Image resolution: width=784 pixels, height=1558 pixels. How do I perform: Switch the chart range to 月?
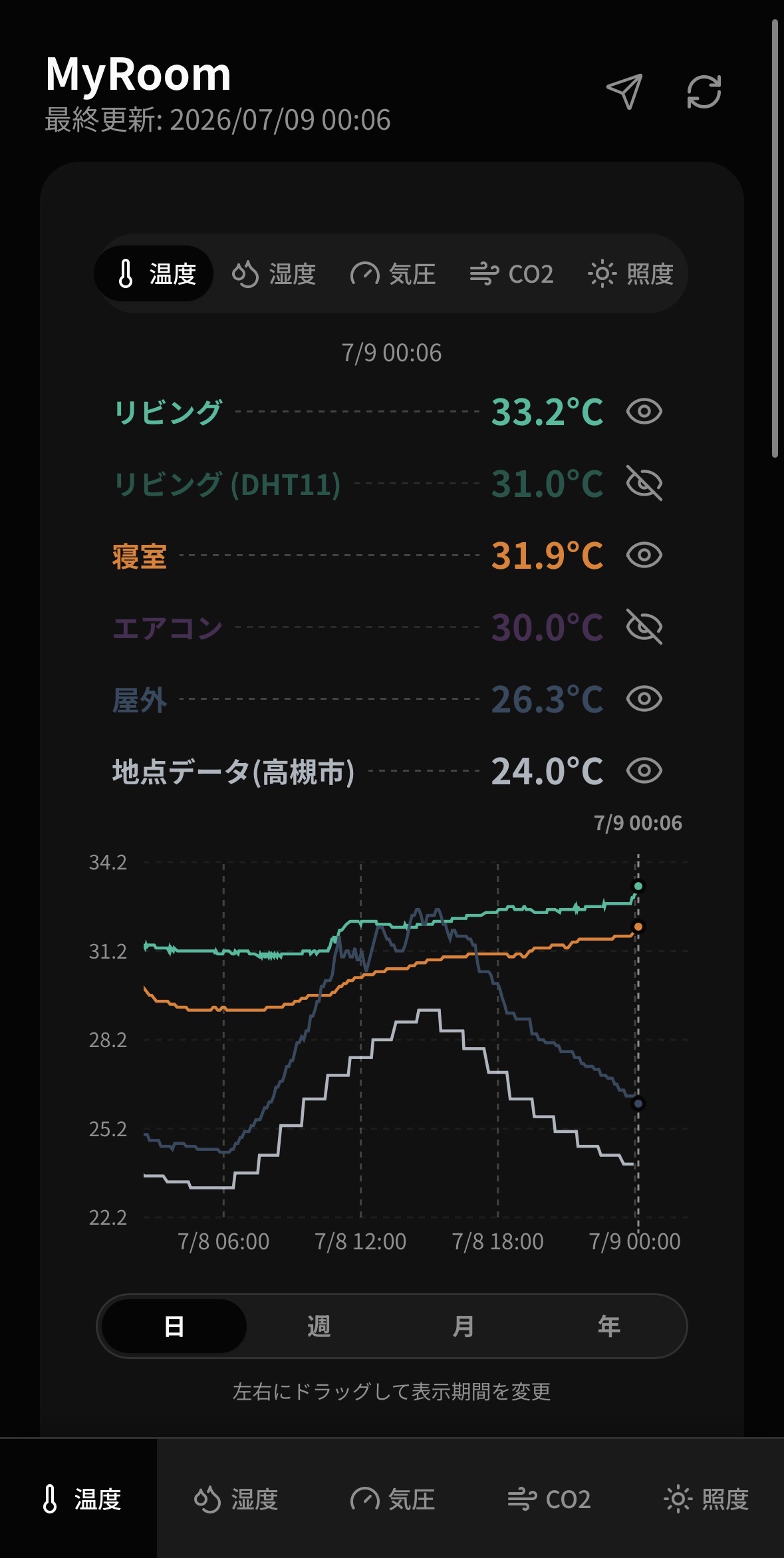(463, 1326)
